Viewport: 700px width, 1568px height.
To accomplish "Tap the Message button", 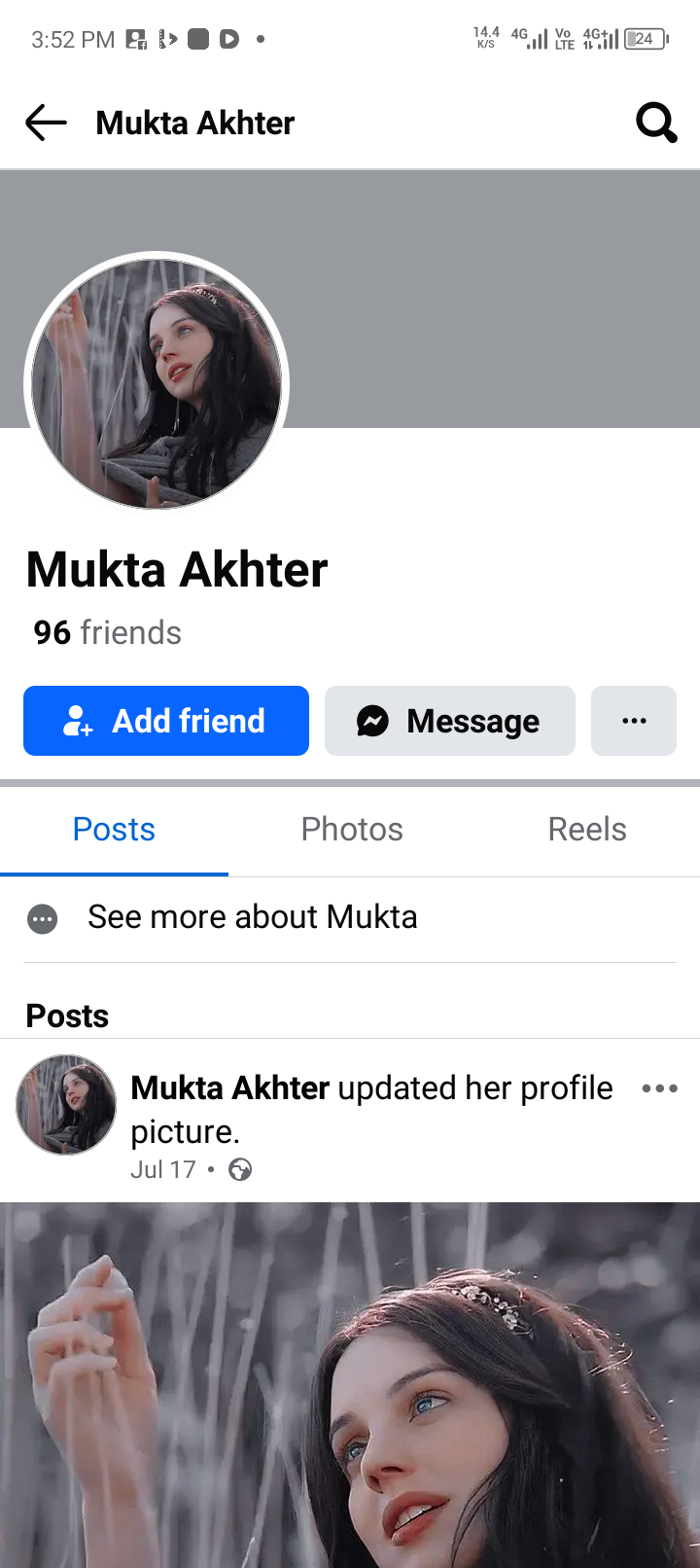I will point(450,721).
